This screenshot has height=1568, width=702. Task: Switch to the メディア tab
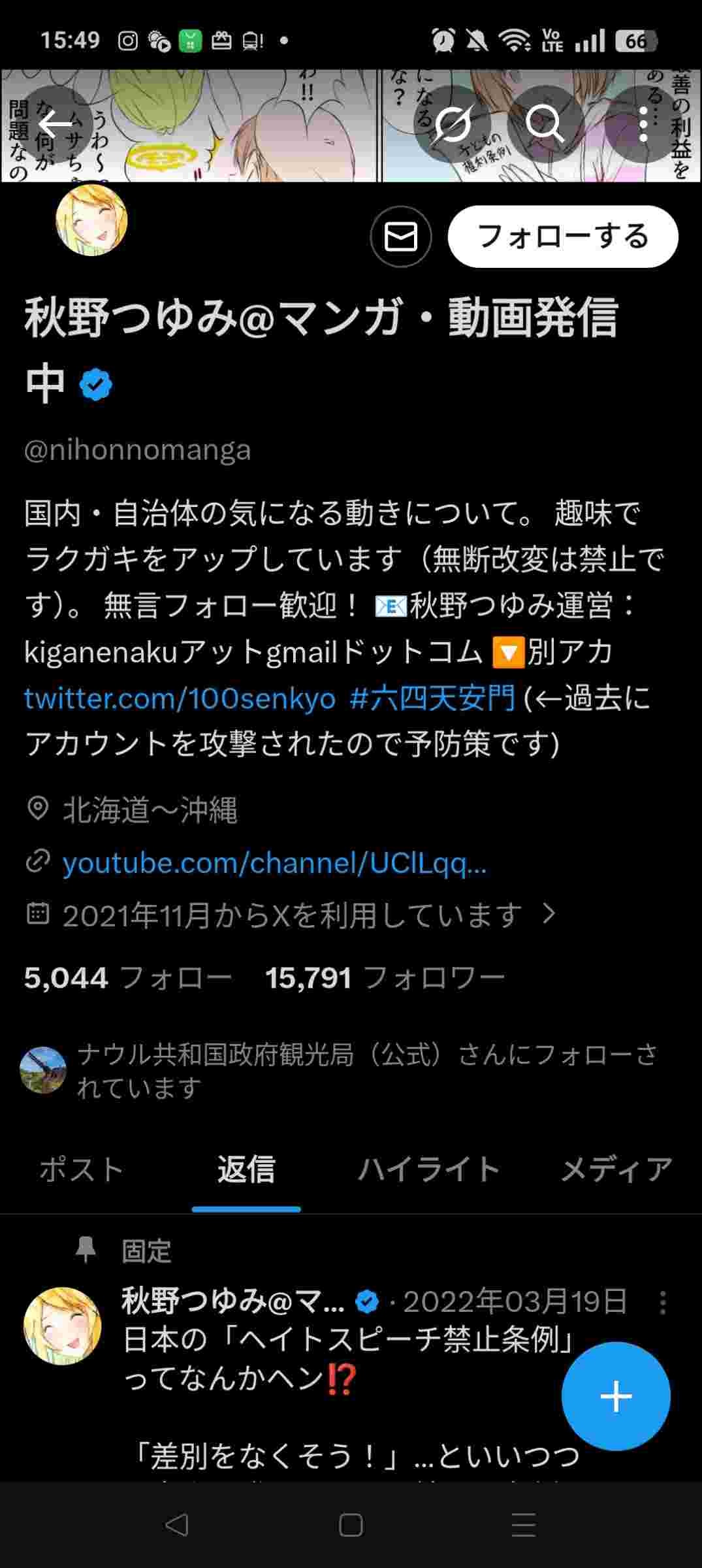[616, 1169]
